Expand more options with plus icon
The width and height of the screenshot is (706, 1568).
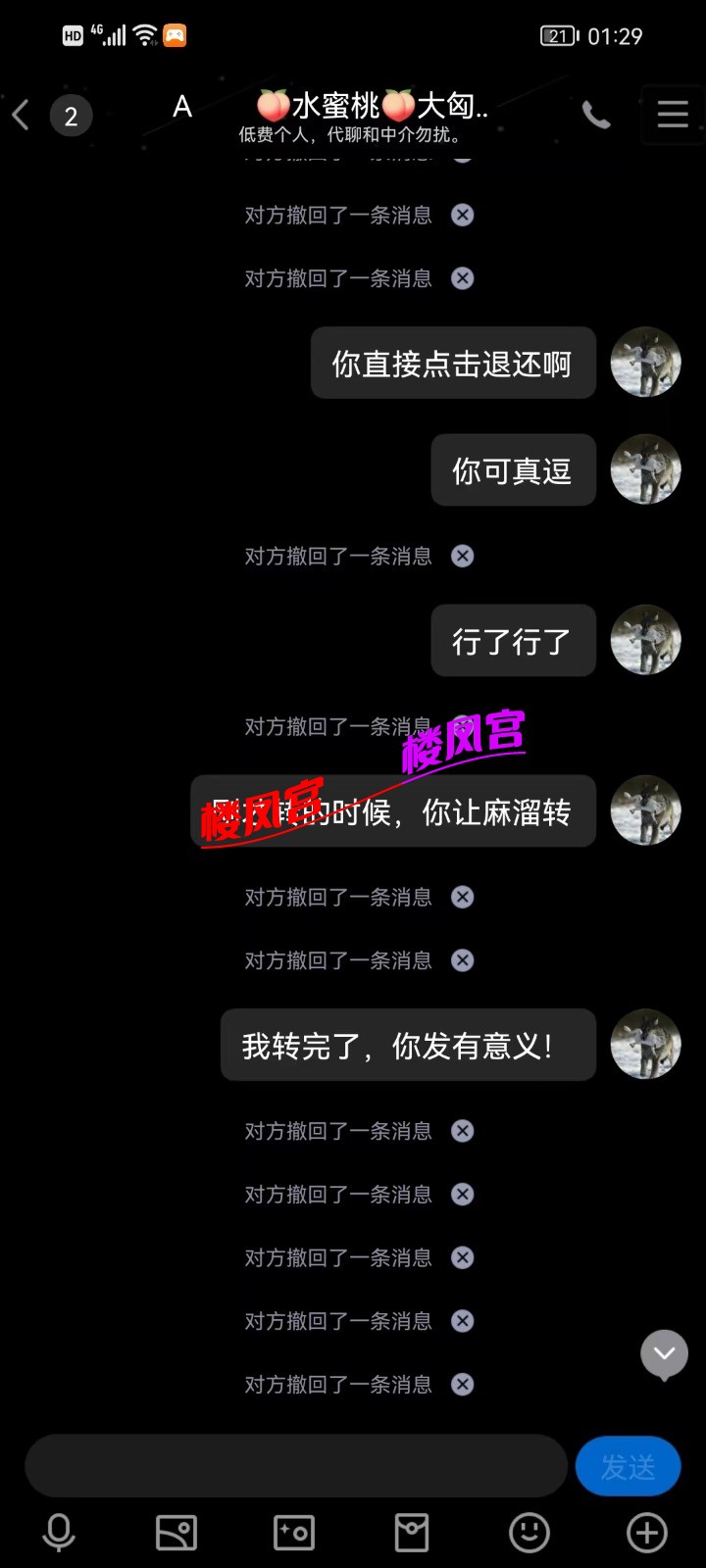[x=647, y=1533]
